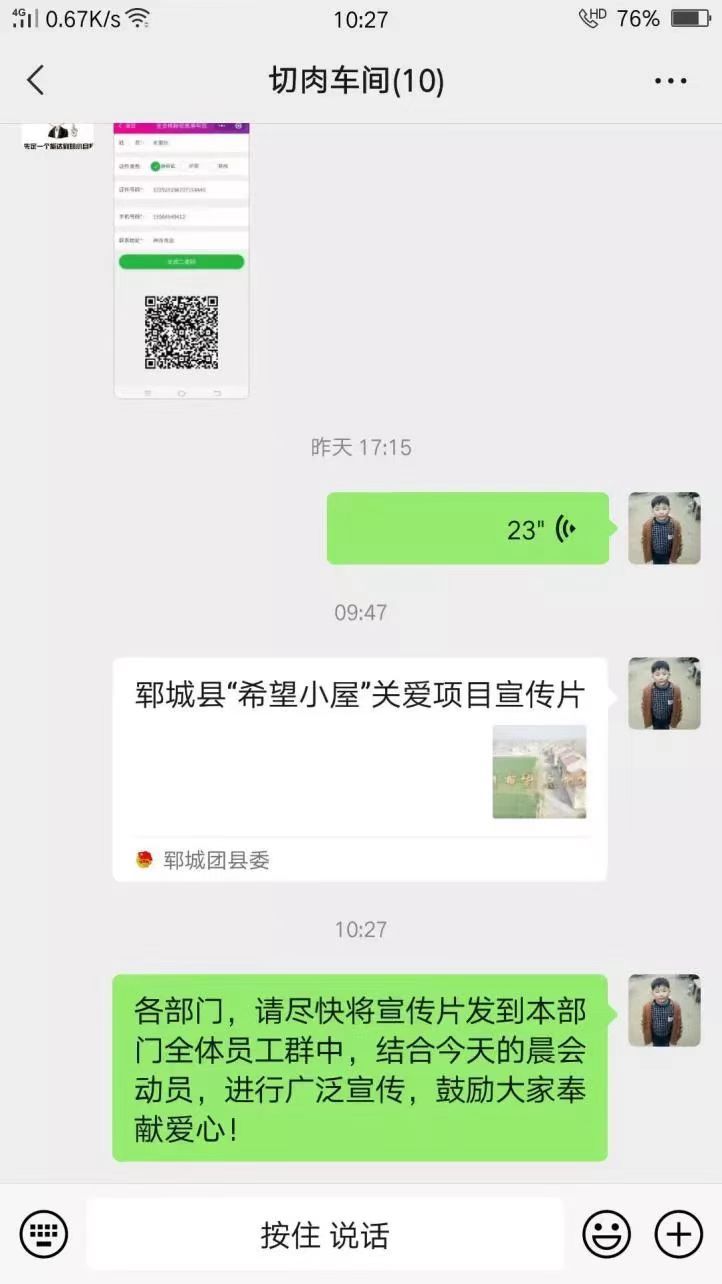The image size is (722, 1284).
Task: Open the emoji sticker panel
Action: click(x=607, y=1235)
